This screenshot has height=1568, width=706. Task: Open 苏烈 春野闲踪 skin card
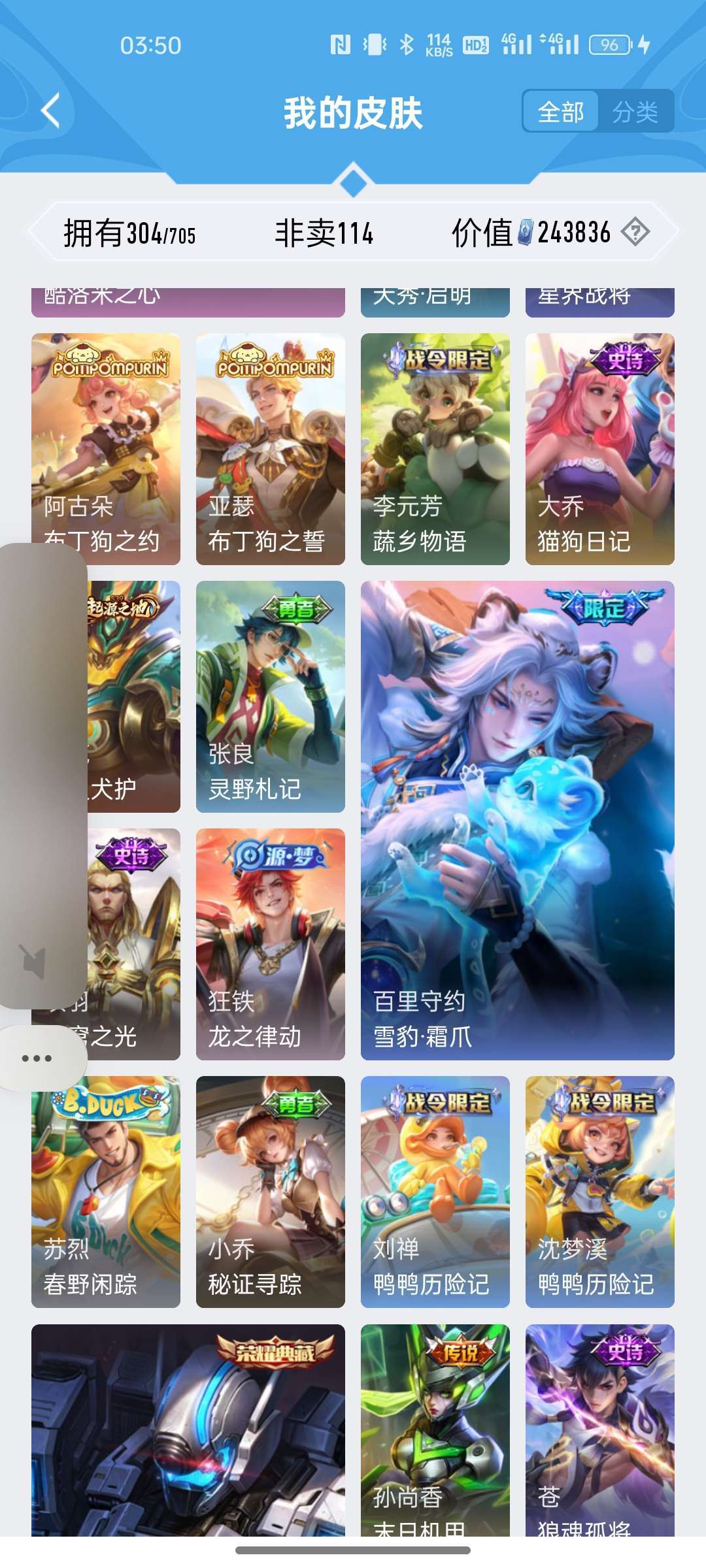click(x=106, y=1192)
